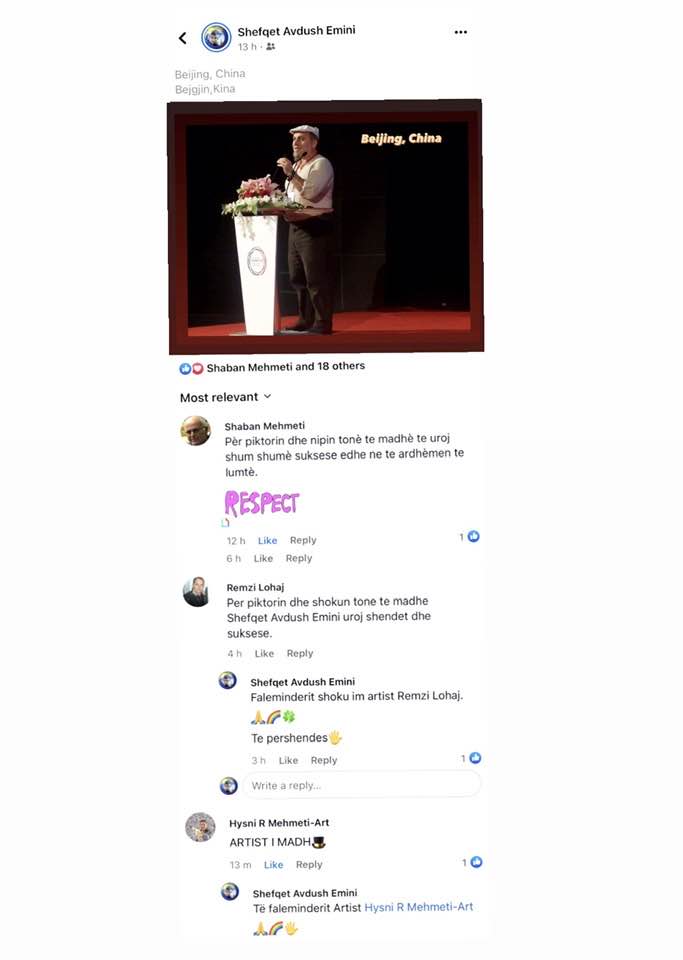Expand the Most relevant comment sorting

[x=225, y=397]
